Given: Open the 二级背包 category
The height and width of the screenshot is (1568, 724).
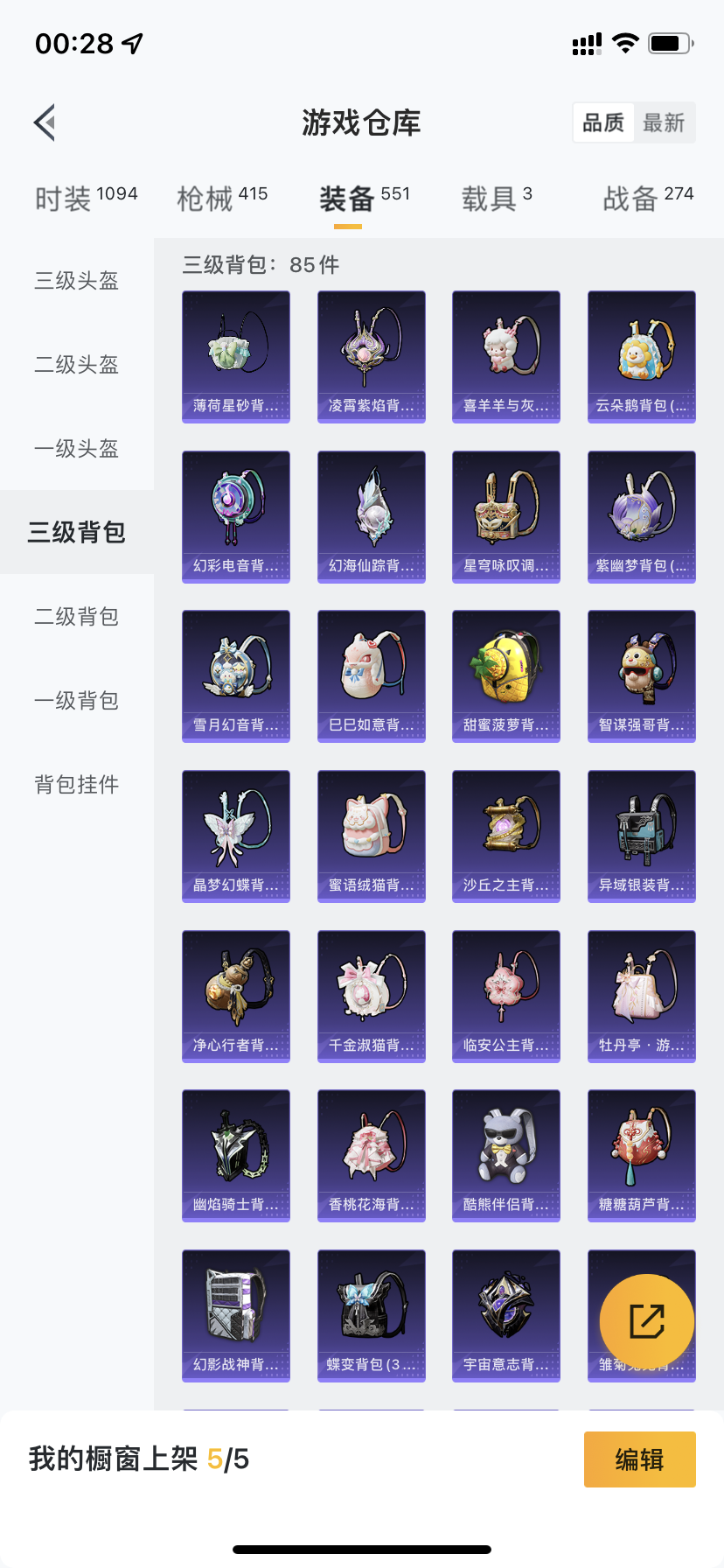Looking at the screenshot, I should coord(76,616).
